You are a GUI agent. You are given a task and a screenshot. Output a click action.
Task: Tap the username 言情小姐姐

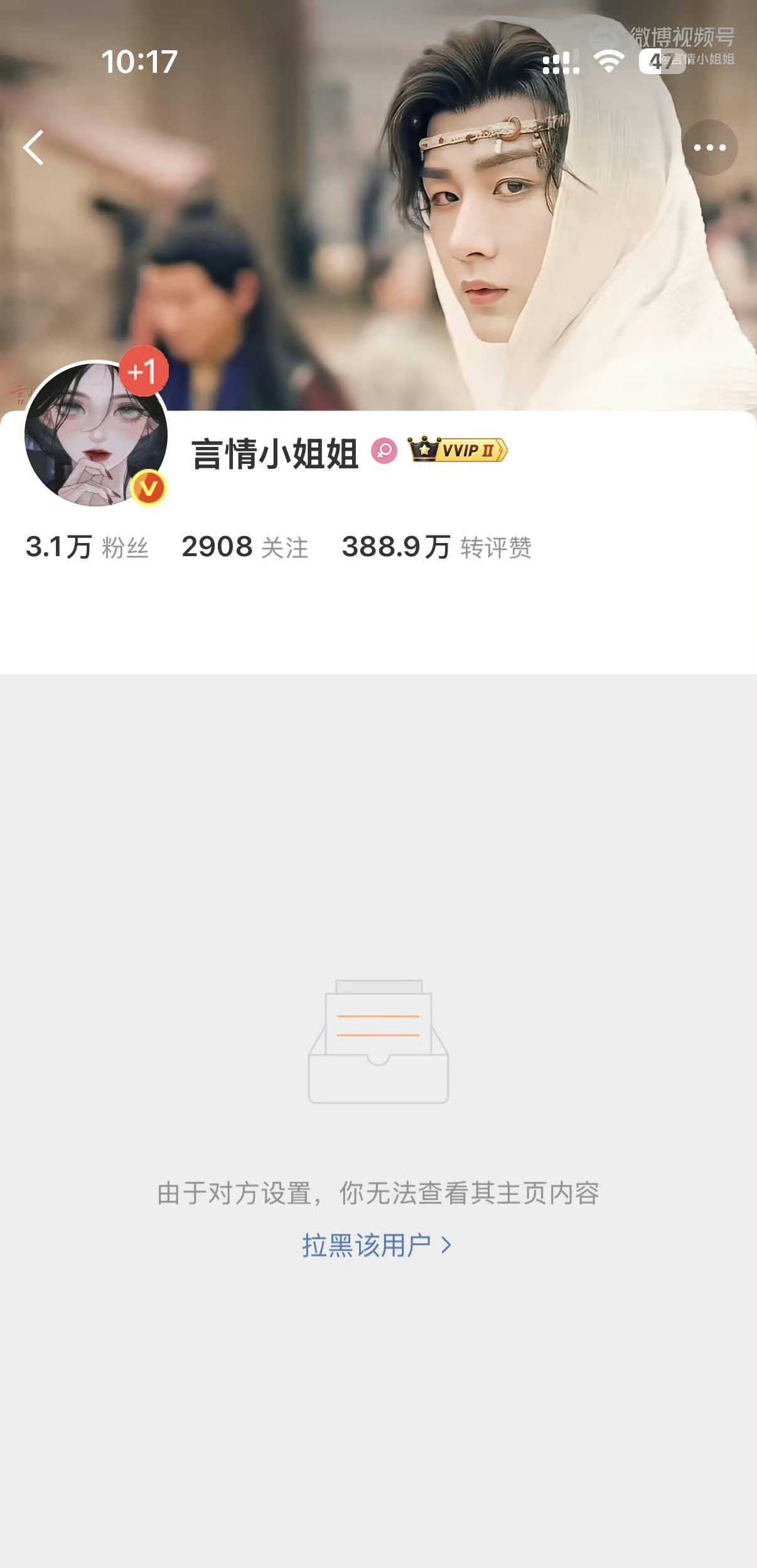275,452
